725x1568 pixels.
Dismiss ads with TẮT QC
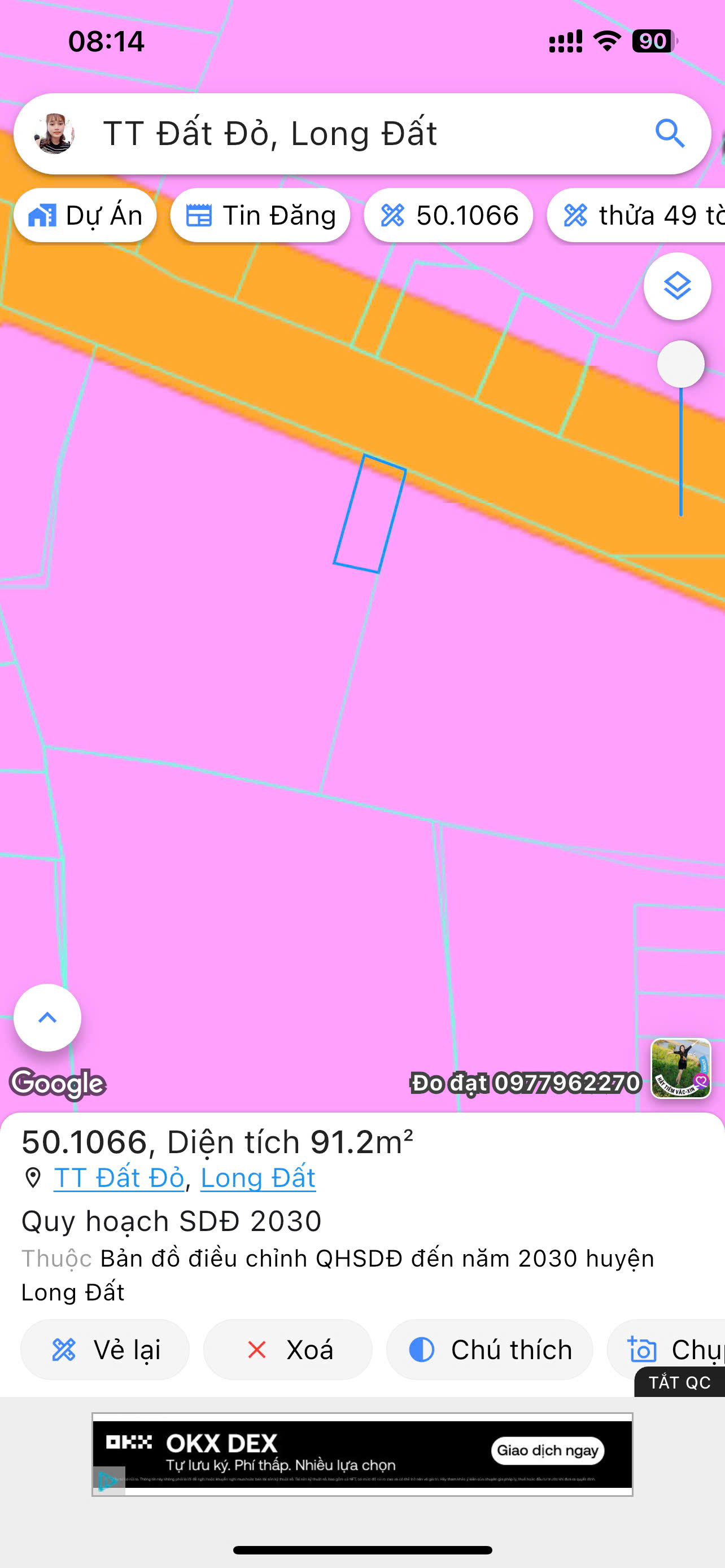coord(679,1382)
